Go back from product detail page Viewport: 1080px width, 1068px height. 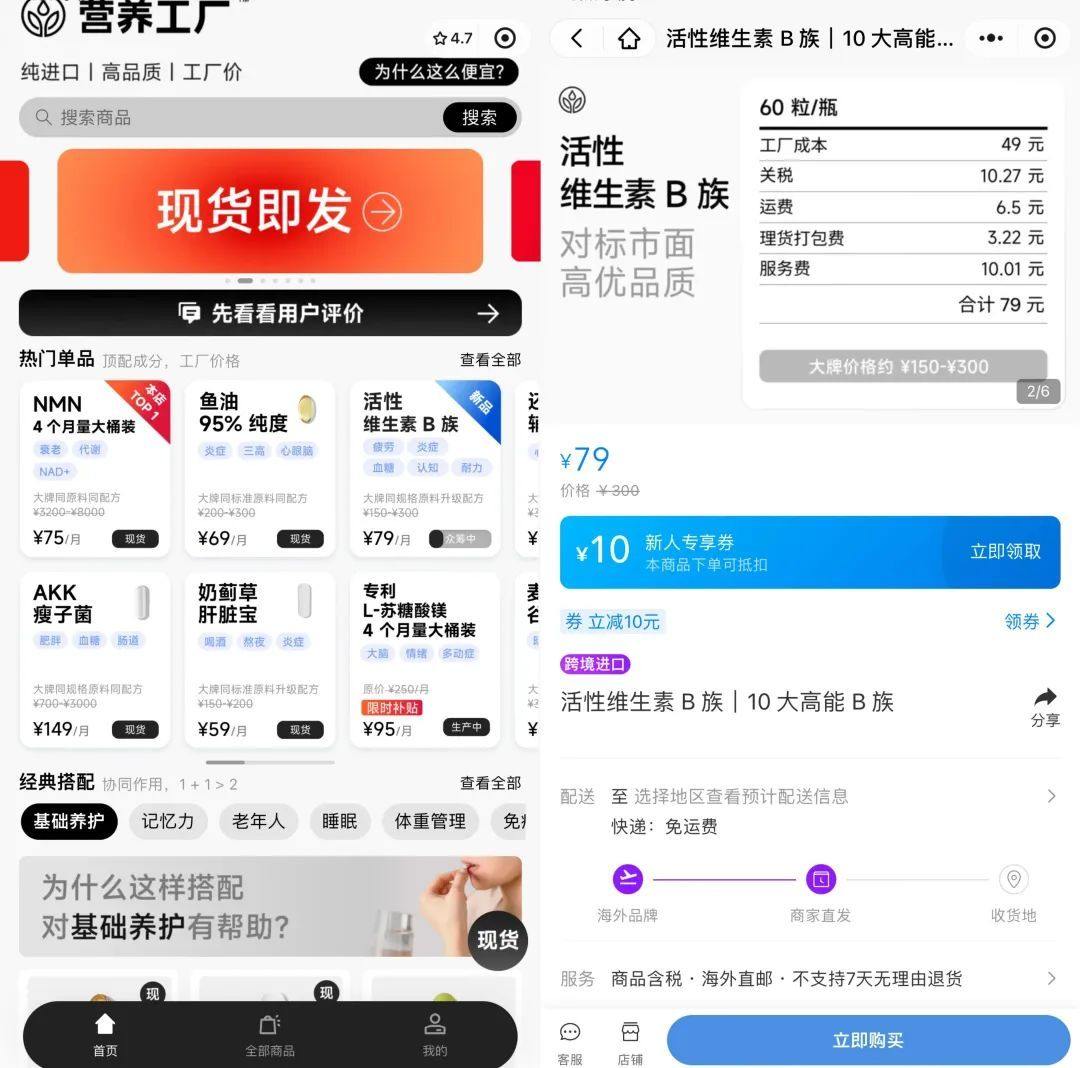coord(577,38)
